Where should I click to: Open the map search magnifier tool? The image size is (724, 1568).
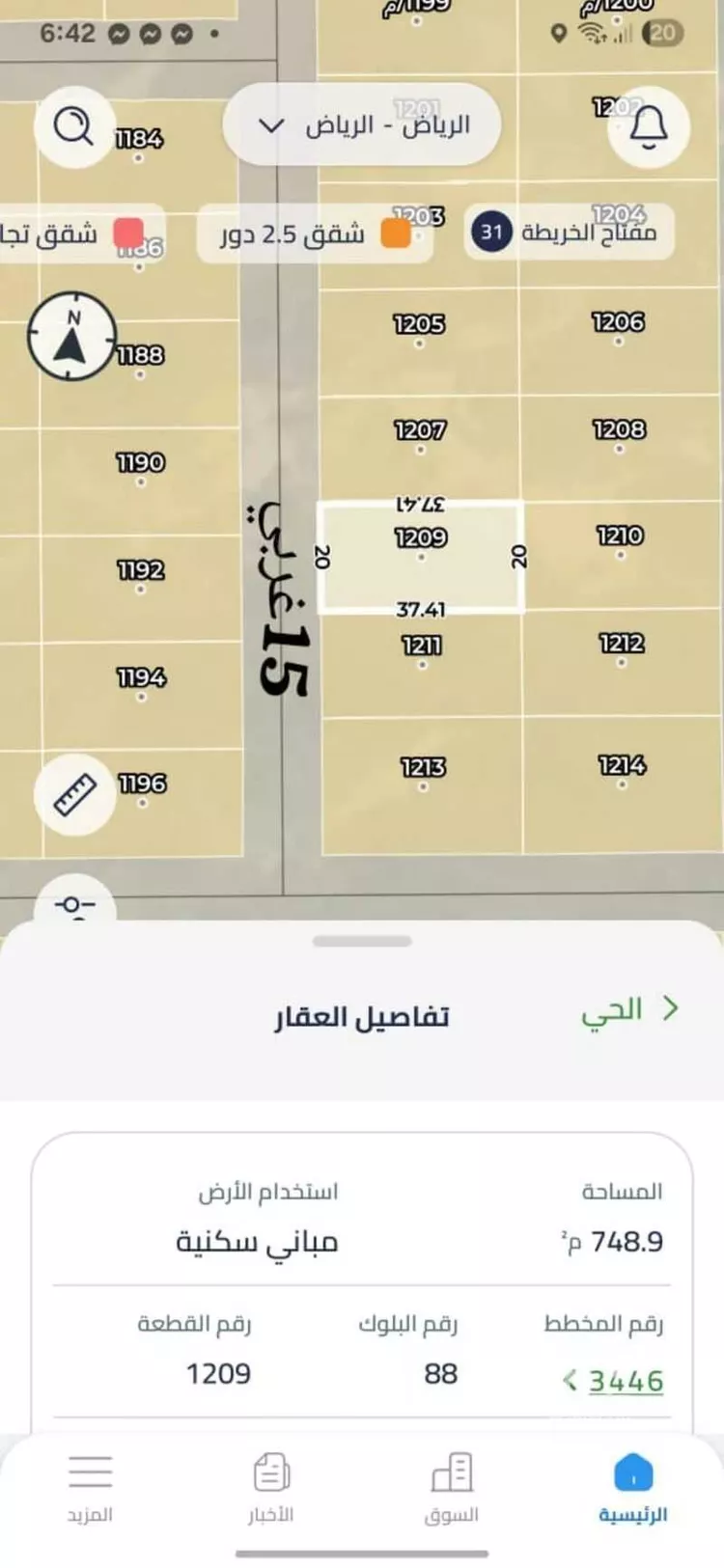tap(74, 126)
